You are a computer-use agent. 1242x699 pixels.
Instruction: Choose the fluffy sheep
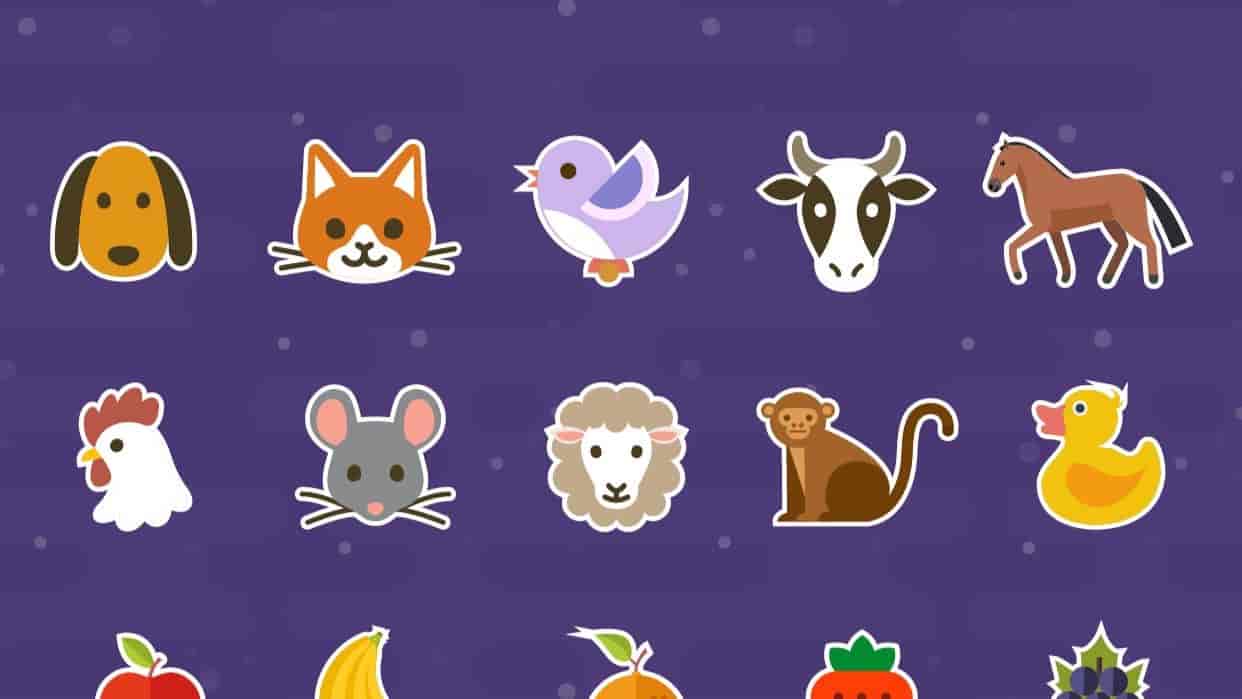pyautogui.click(x=616, y=458)
